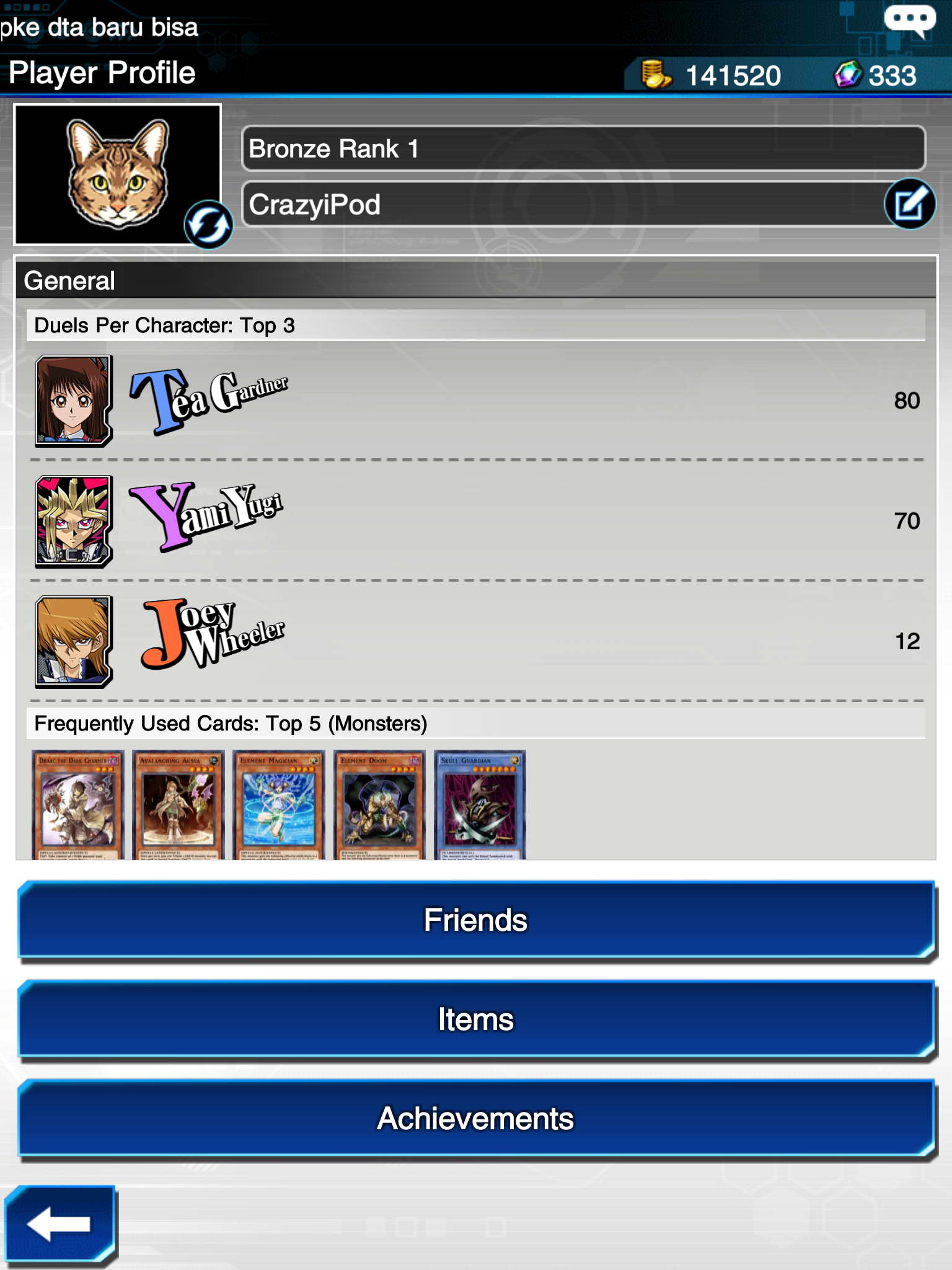The image size is (952, 1270).
Task: View the Dharc the Dark Charmer card
Action: (78, 804)
